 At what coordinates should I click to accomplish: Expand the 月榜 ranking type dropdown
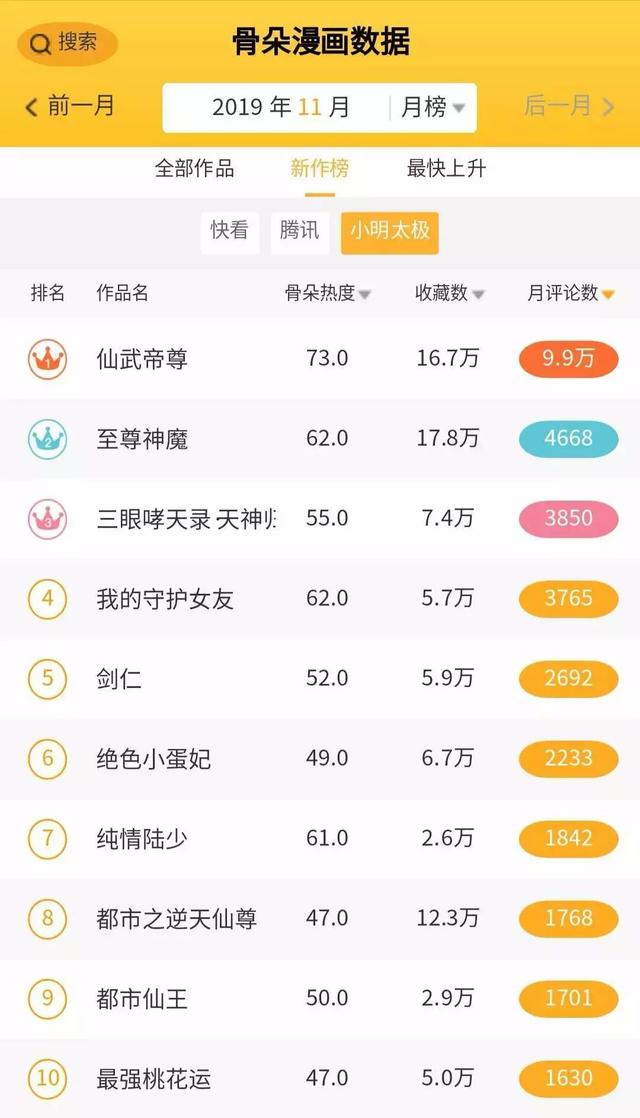pyautogui.click(x=433, y=108)
